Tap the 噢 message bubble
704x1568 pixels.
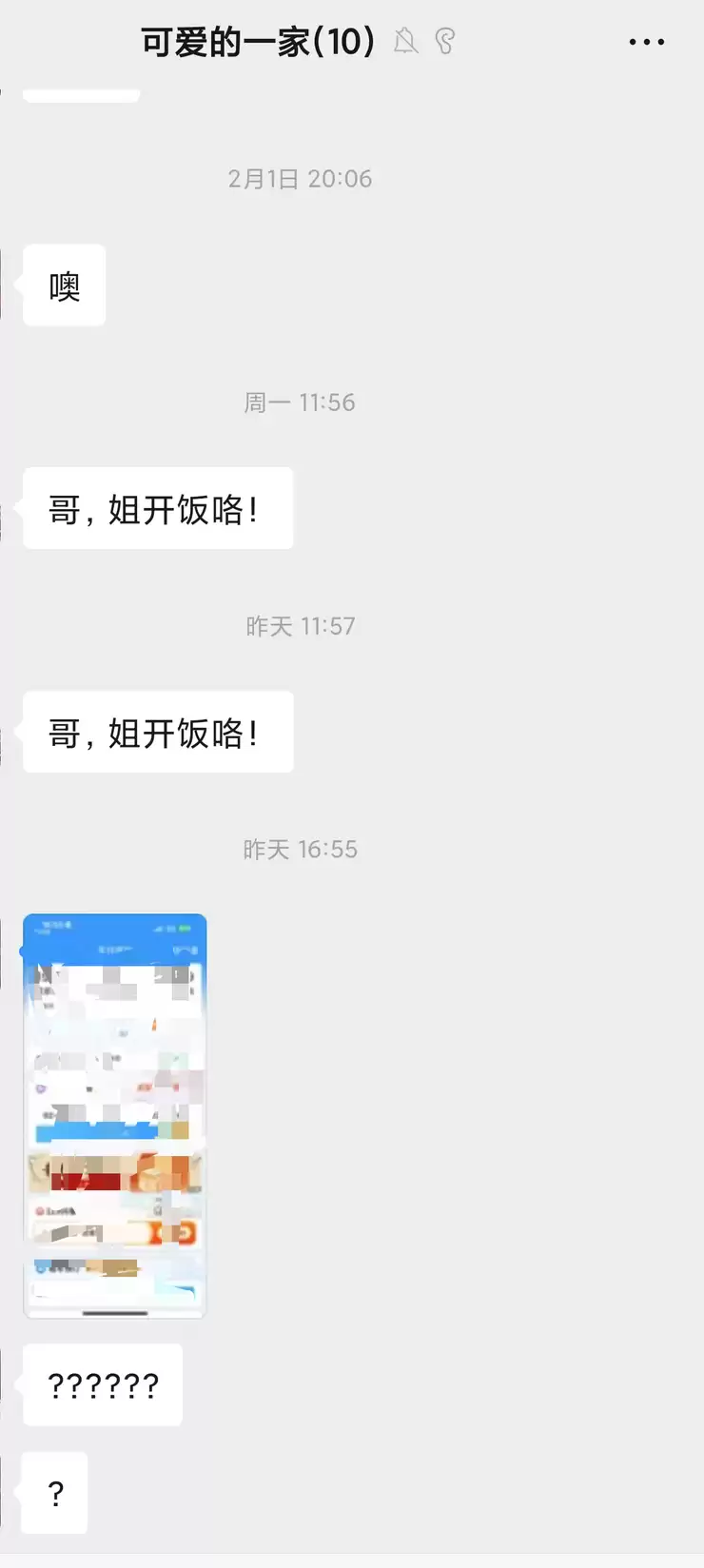click(63, 285)
